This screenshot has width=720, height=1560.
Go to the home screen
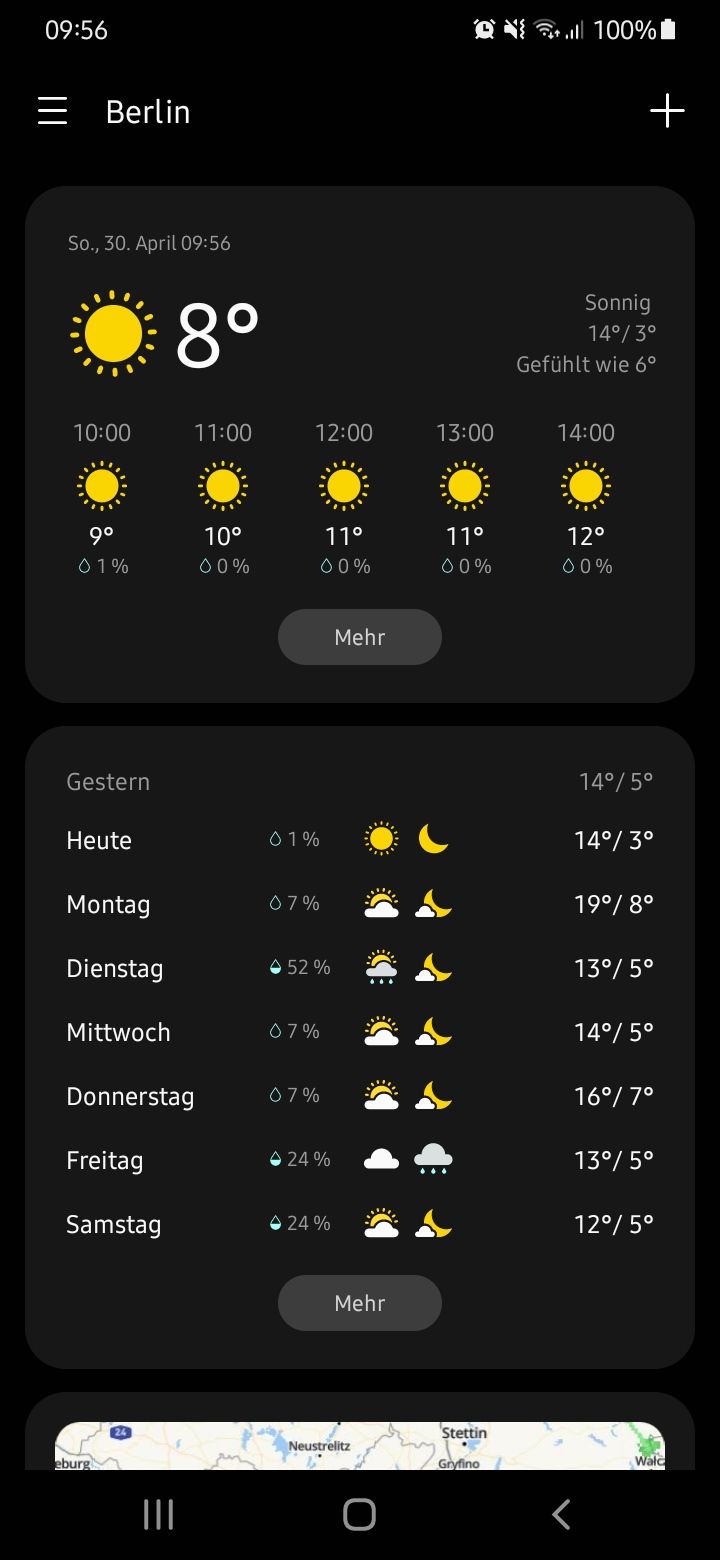click(359, 1514)
